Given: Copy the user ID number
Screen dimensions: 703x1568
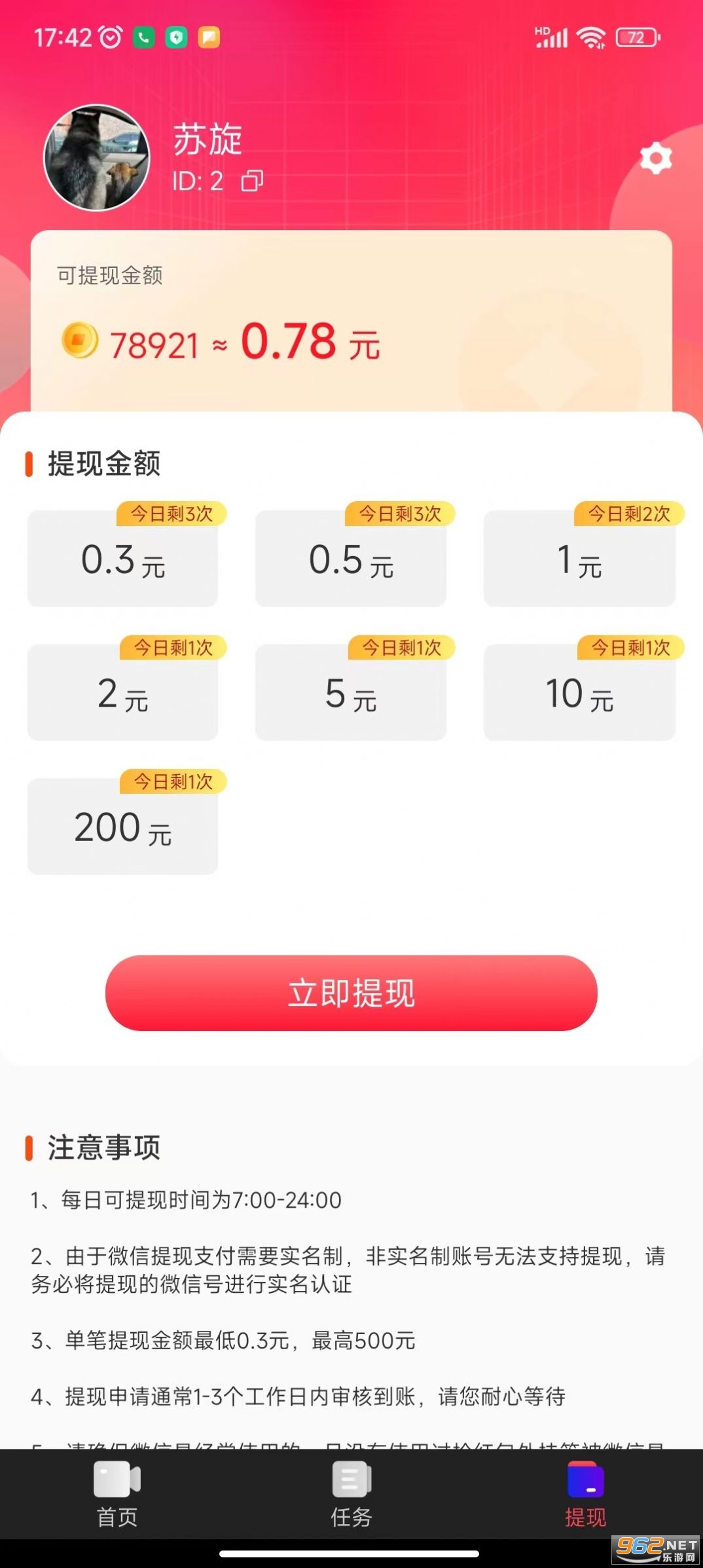Looking at the screenshot, I should pyautogui.click(x=252, y=181).
